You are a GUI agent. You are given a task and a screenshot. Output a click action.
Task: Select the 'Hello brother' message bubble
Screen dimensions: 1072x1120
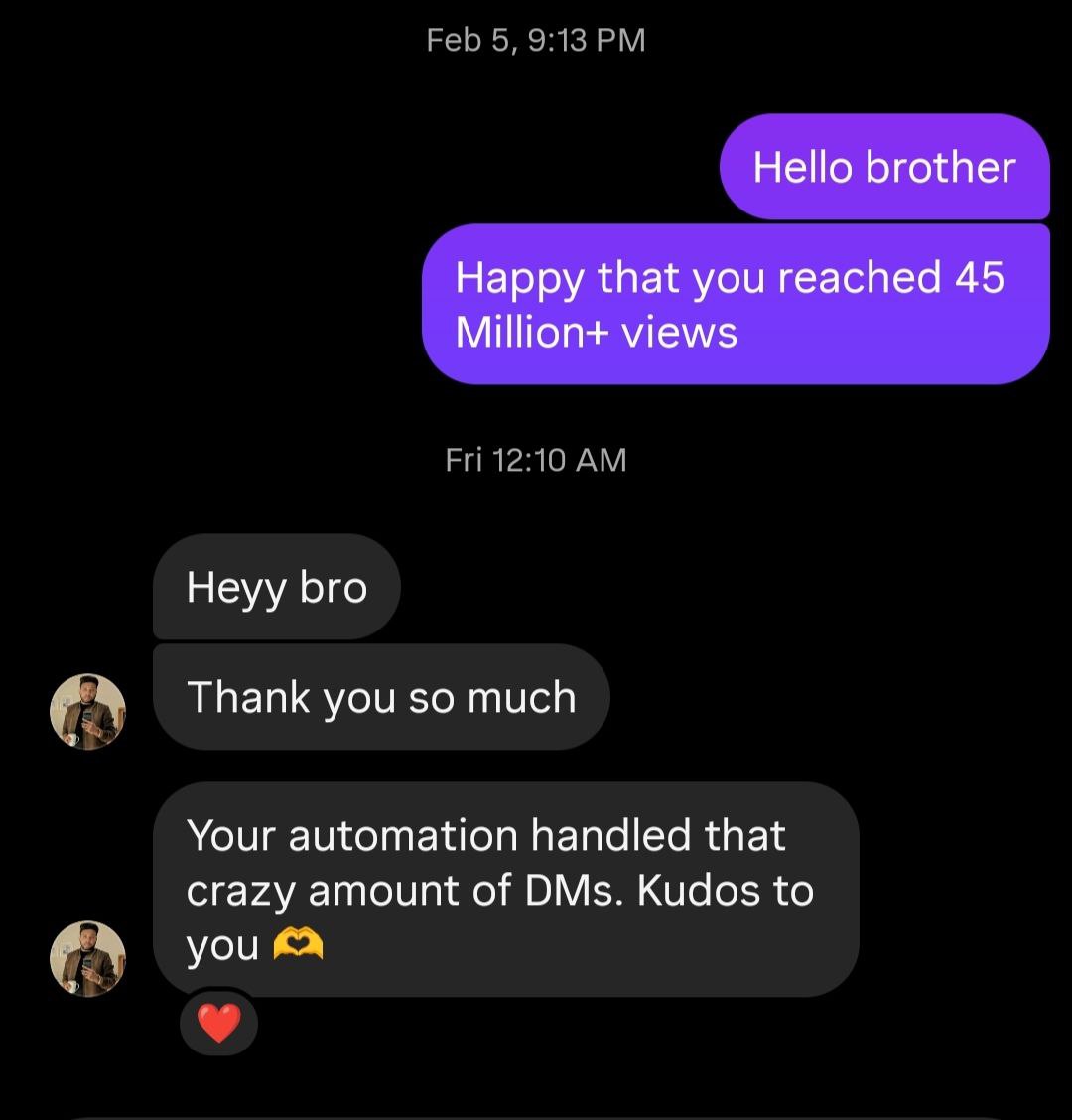pyautogui.click(x=884, y=167)
